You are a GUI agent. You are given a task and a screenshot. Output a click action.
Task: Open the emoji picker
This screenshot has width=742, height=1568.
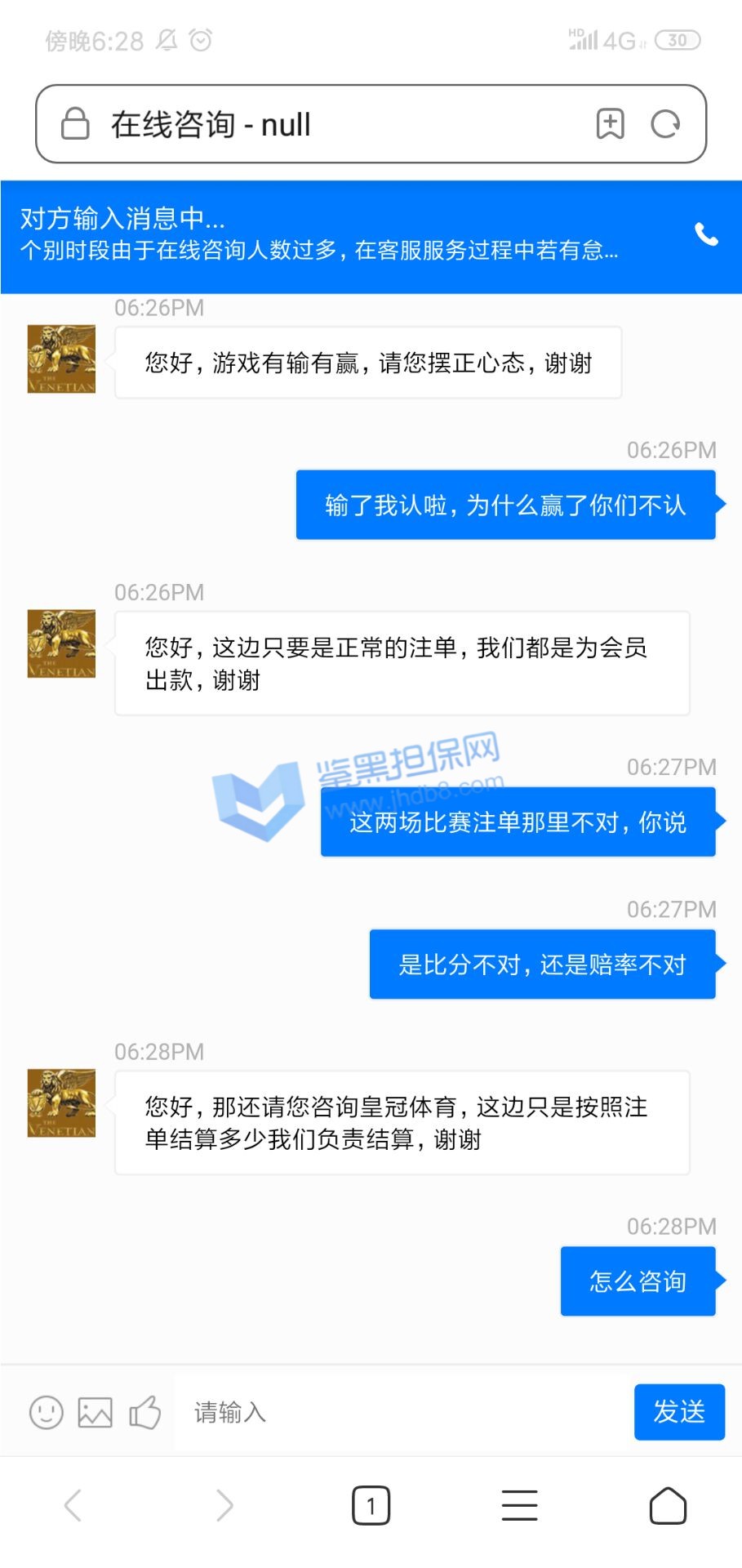(x=47, y=1412)
